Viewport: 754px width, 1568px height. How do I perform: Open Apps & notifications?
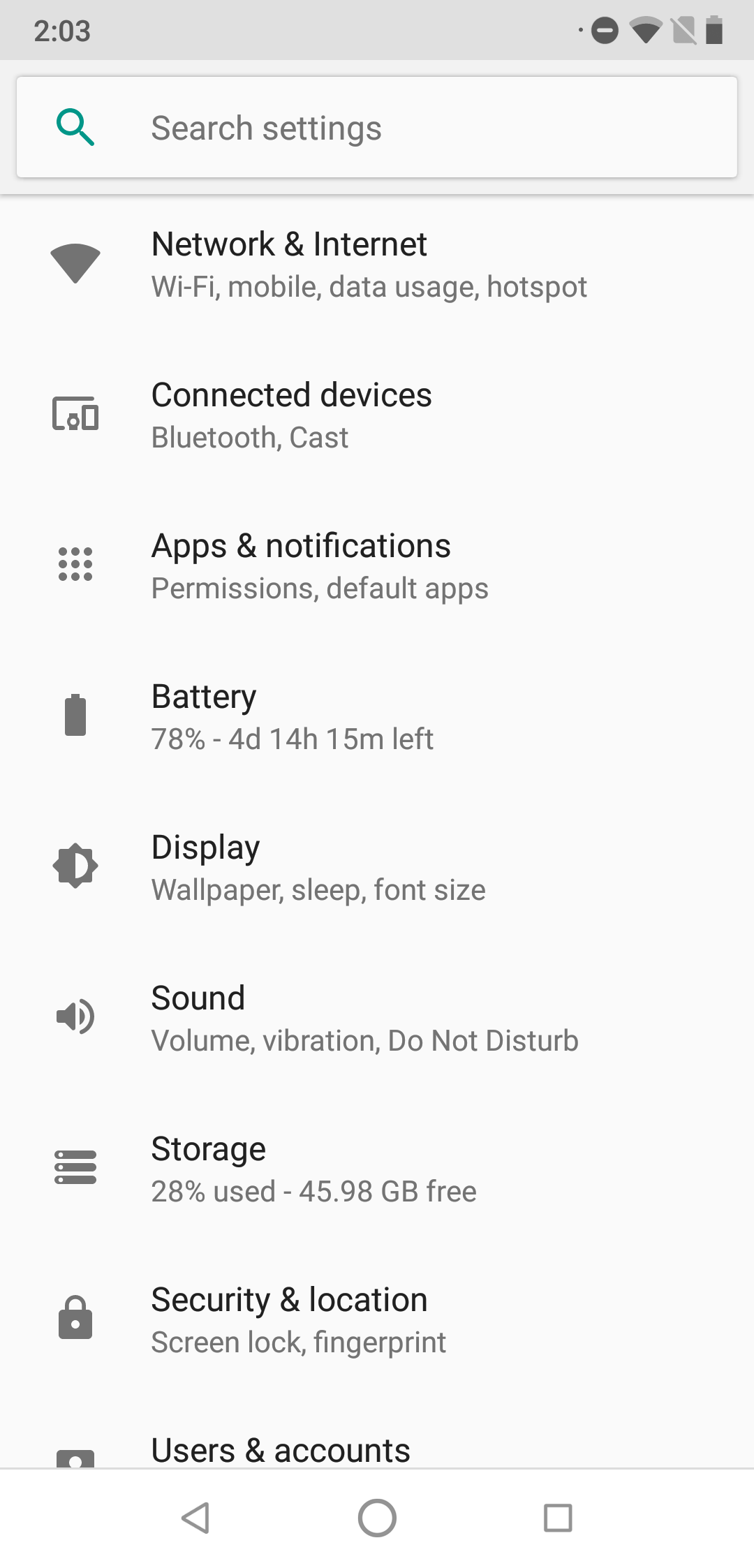pyautogui.click(x=377, y=566)
